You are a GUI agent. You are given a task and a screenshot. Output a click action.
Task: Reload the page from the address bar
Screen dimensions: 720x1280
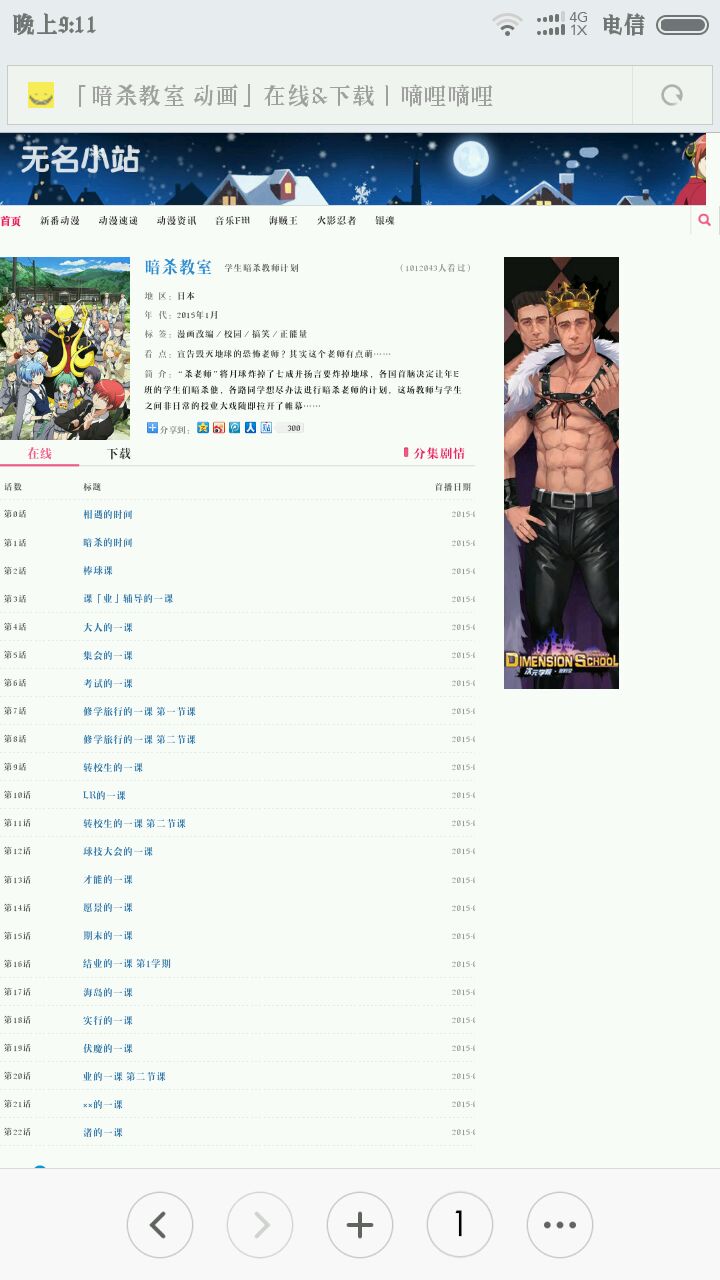pos(672,96)
